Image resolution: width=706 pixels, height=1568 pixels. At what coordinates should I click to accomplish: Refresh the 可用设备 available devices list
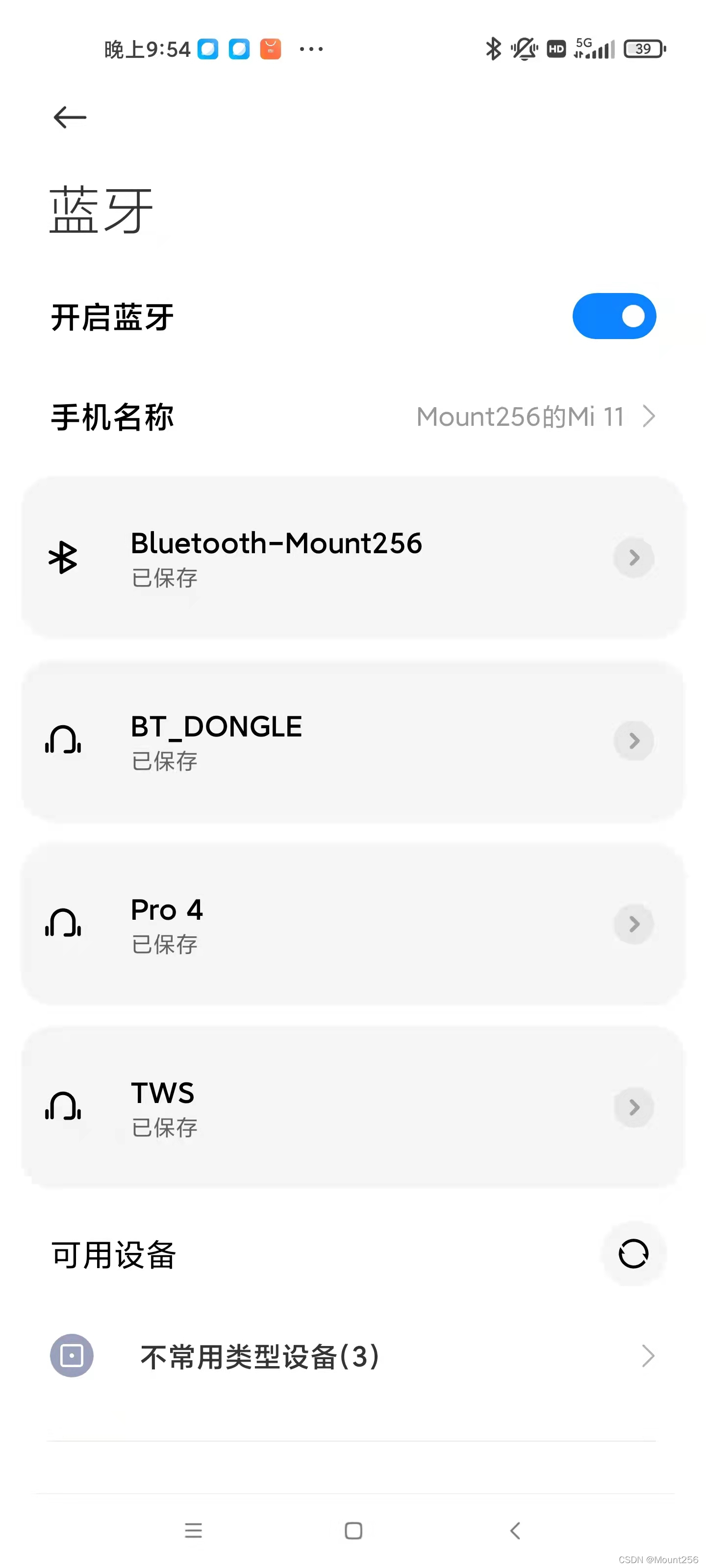pyautogui.click(x=633, y=1254)
